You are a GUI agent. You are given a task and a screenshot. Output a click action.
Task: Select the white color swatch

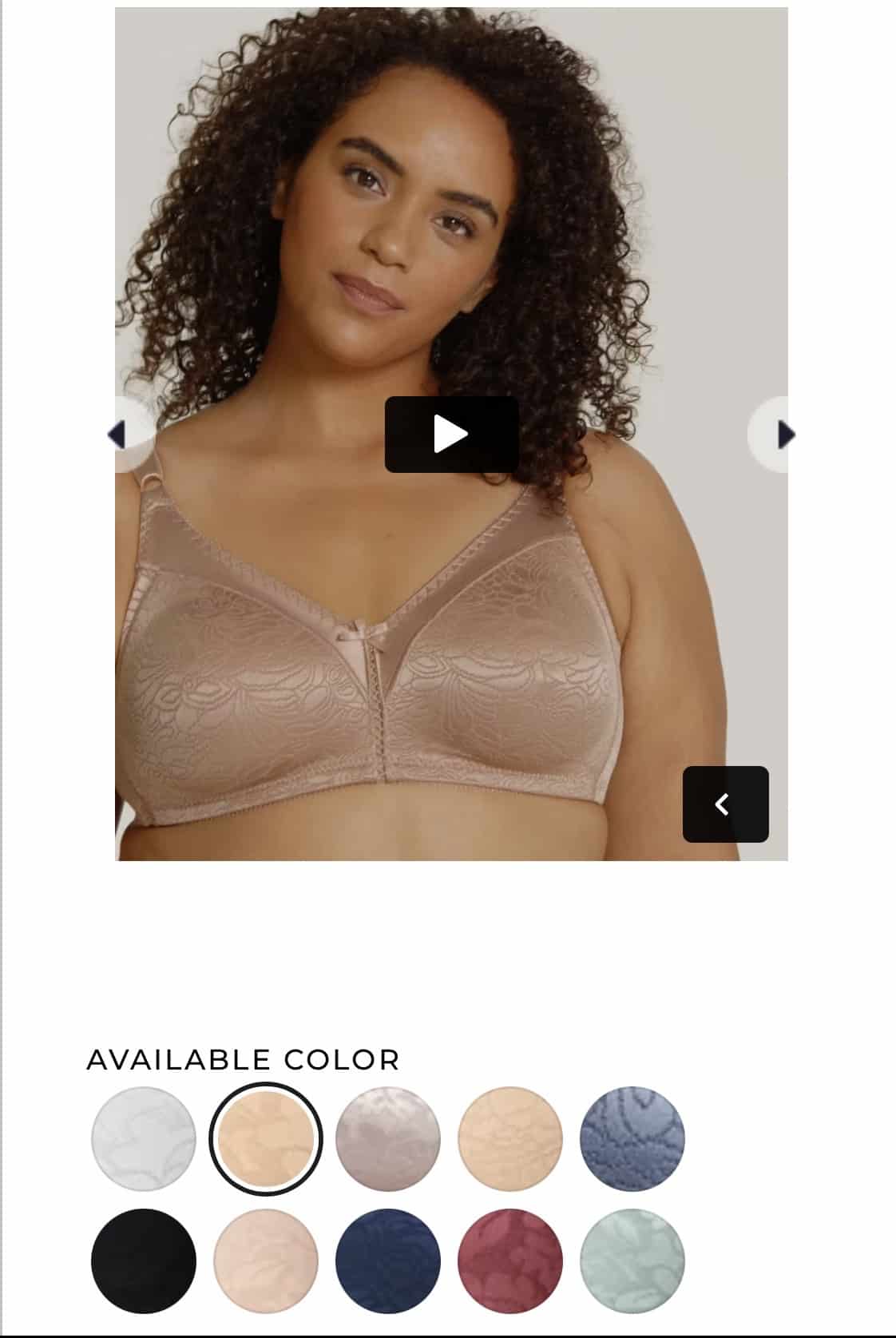point(144,1138)
